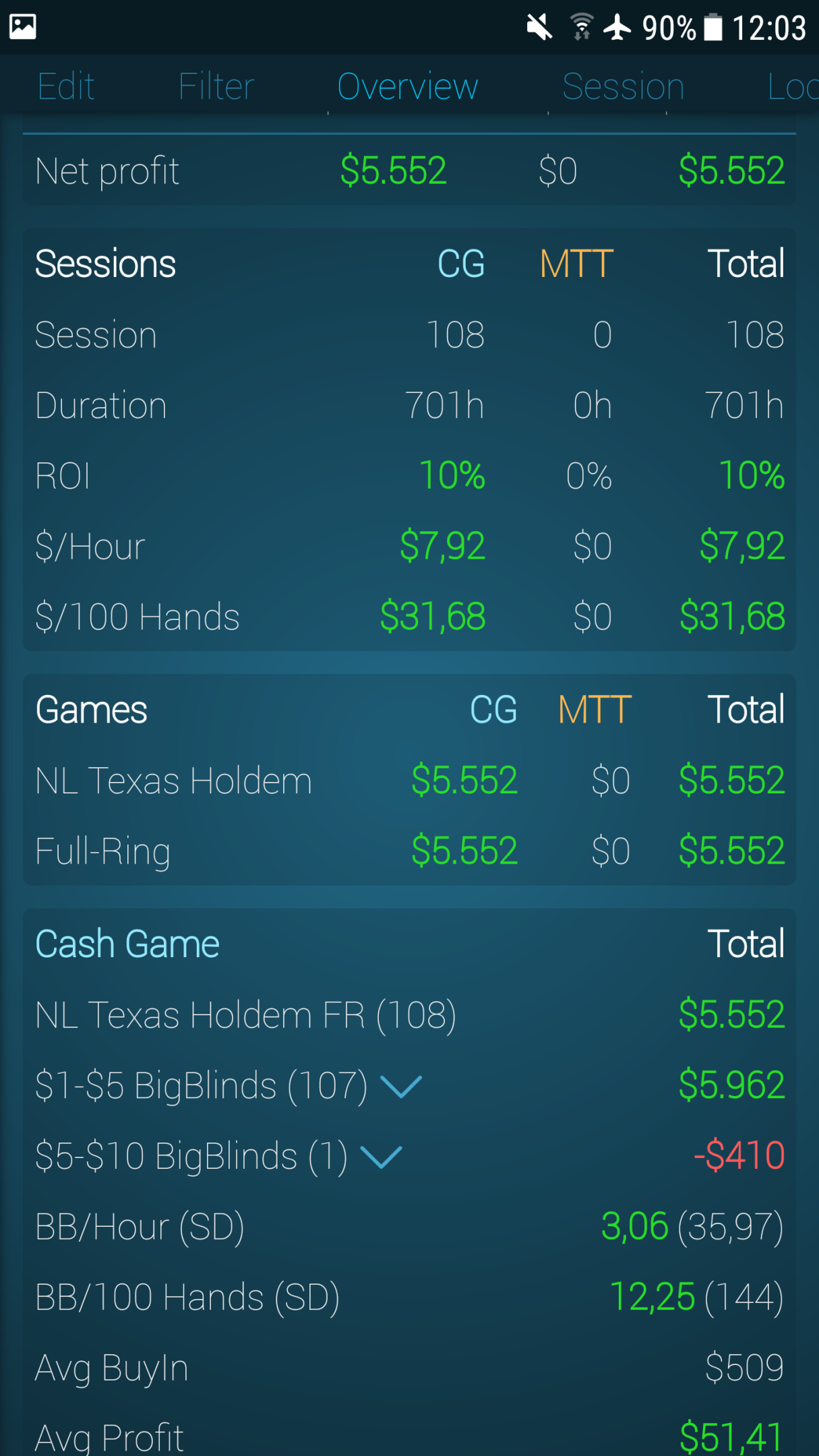
Task: Open the Filter tab
Action: [216, 86]
